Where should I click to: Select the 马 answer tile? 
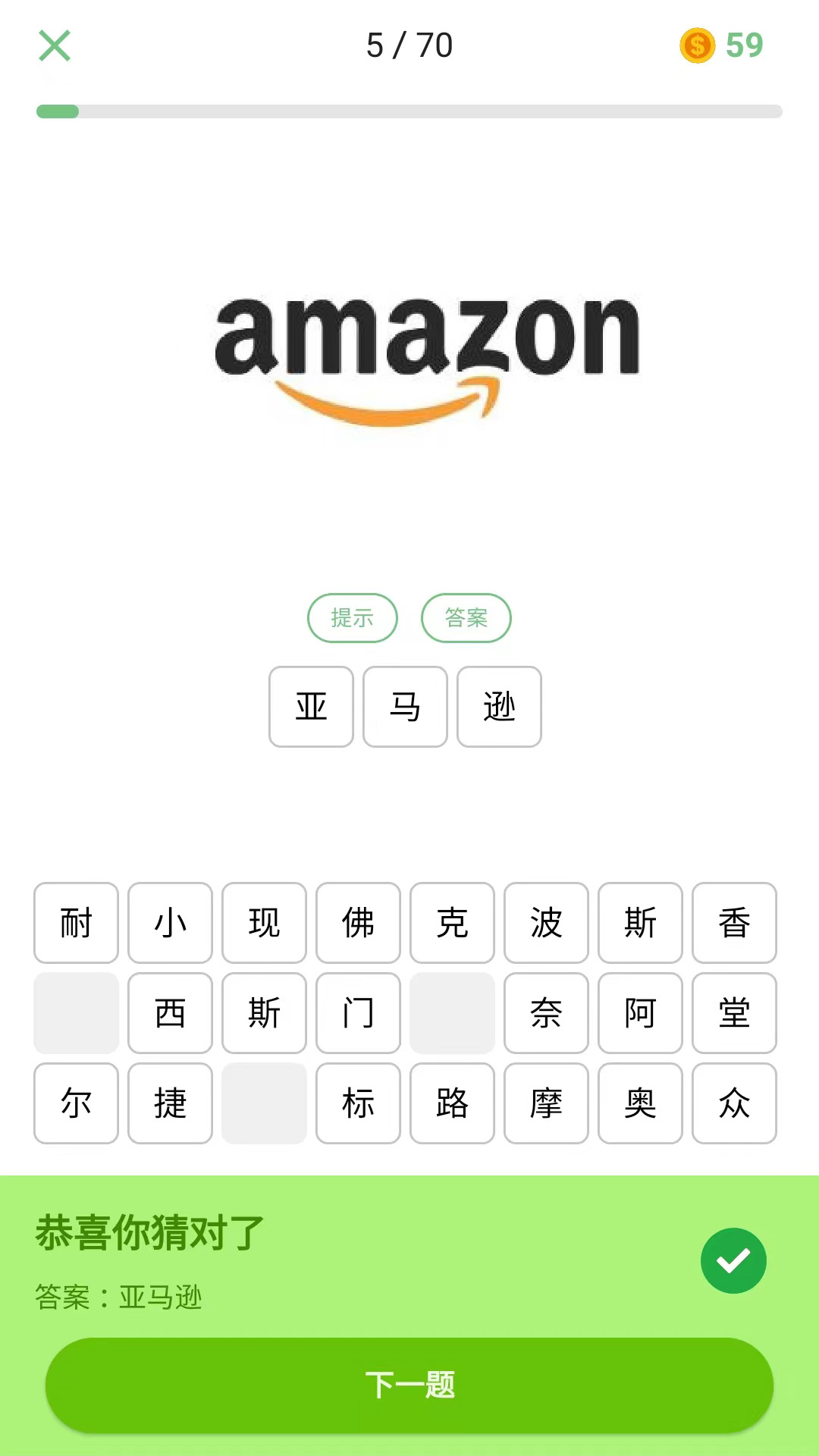[x=405, y=707]
